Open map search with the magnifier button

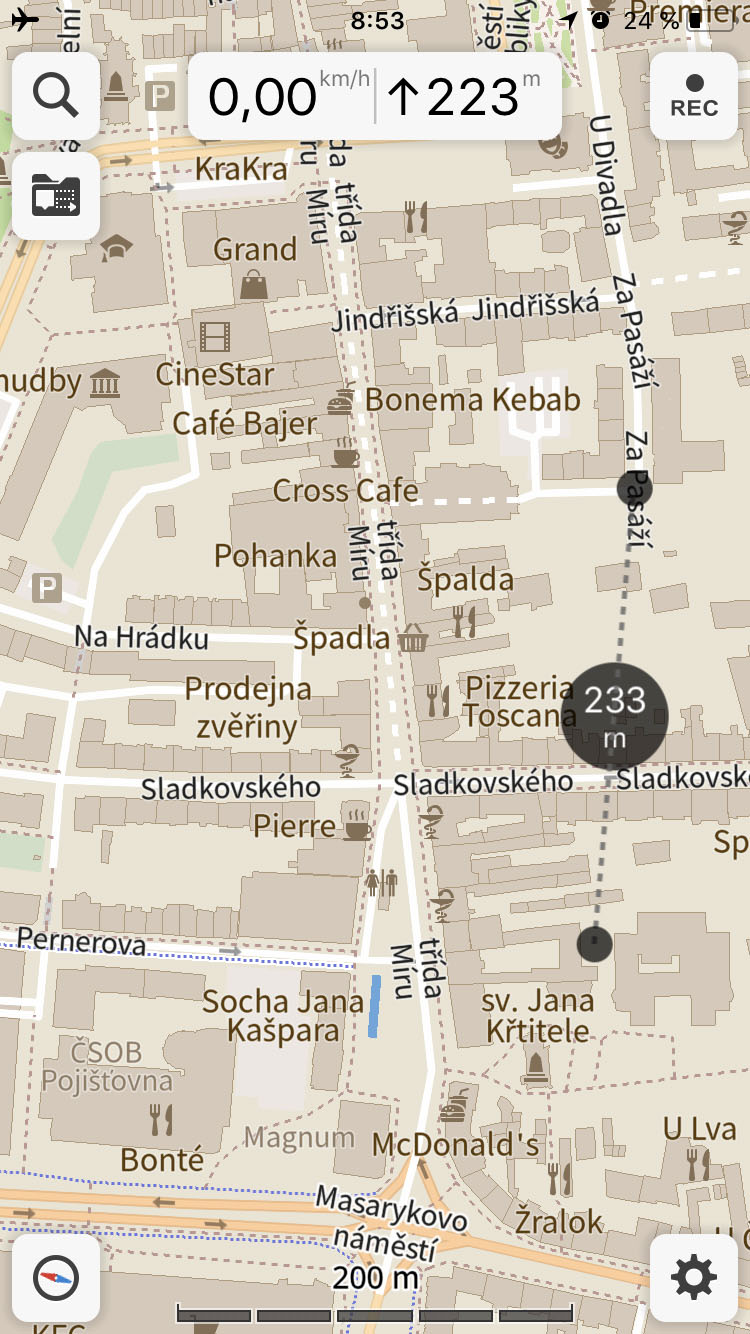pyautogui.click(x=55, y=95)
